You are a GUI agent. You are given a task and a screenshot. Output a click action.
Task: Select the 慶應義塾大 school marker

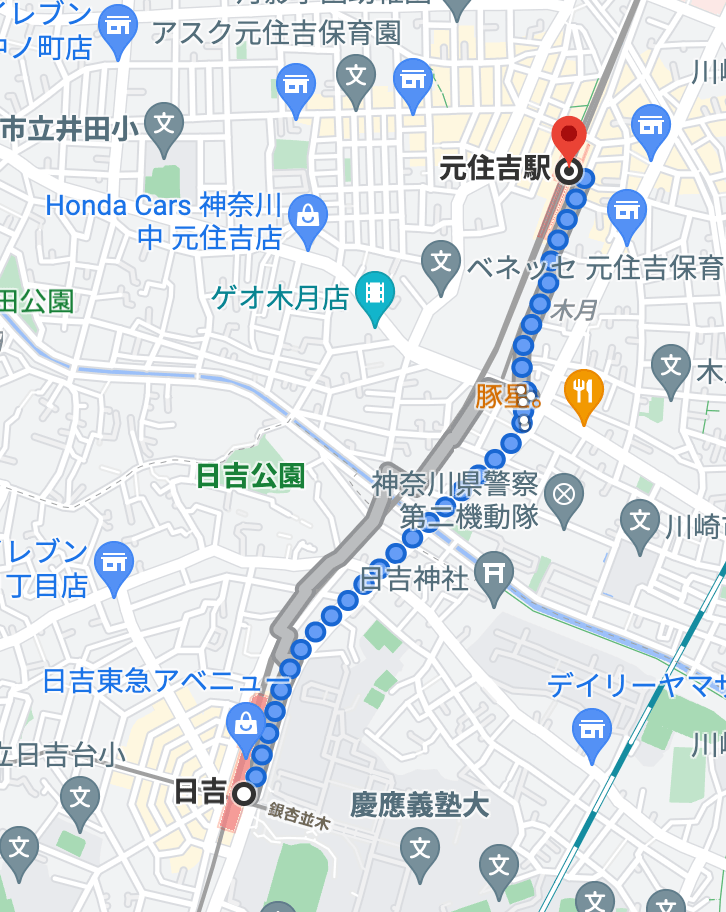click(x=420, y=849)
